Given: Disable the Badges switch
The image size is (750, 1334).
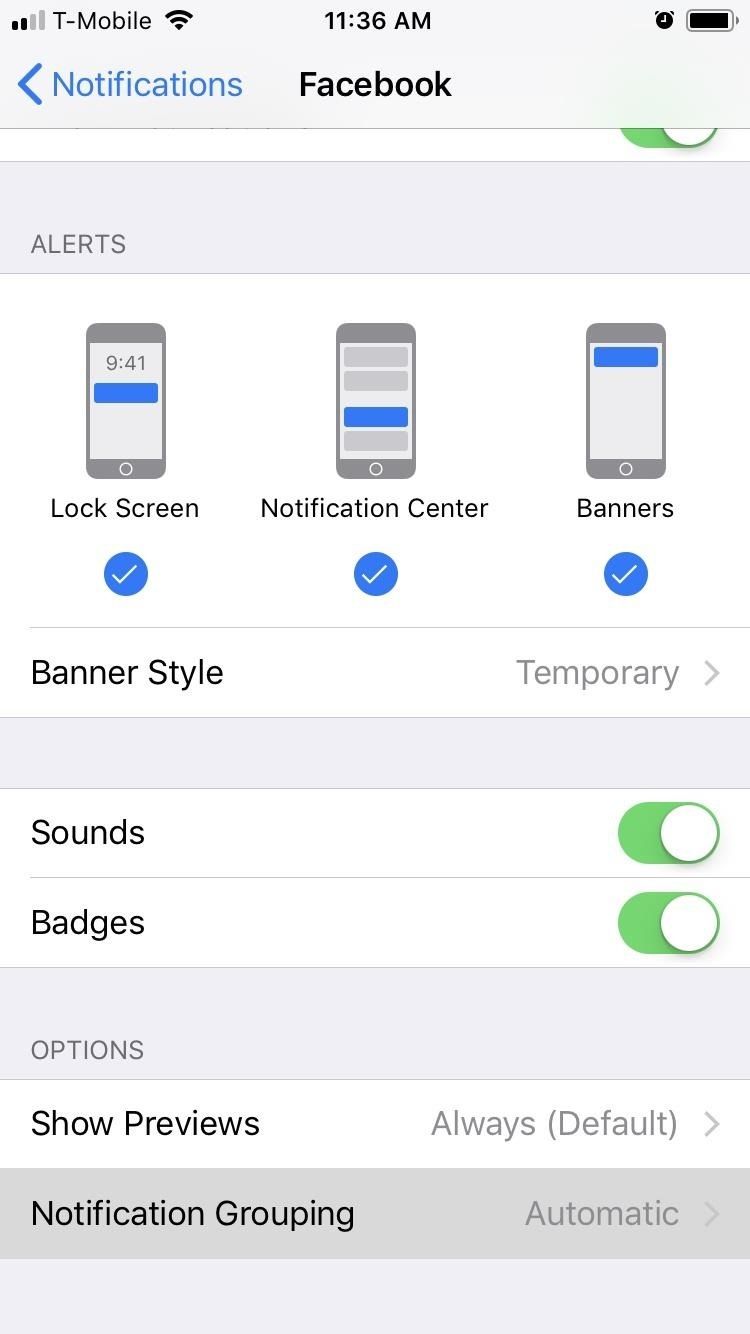Looking at the screenshot, I should tap(668, 922).
